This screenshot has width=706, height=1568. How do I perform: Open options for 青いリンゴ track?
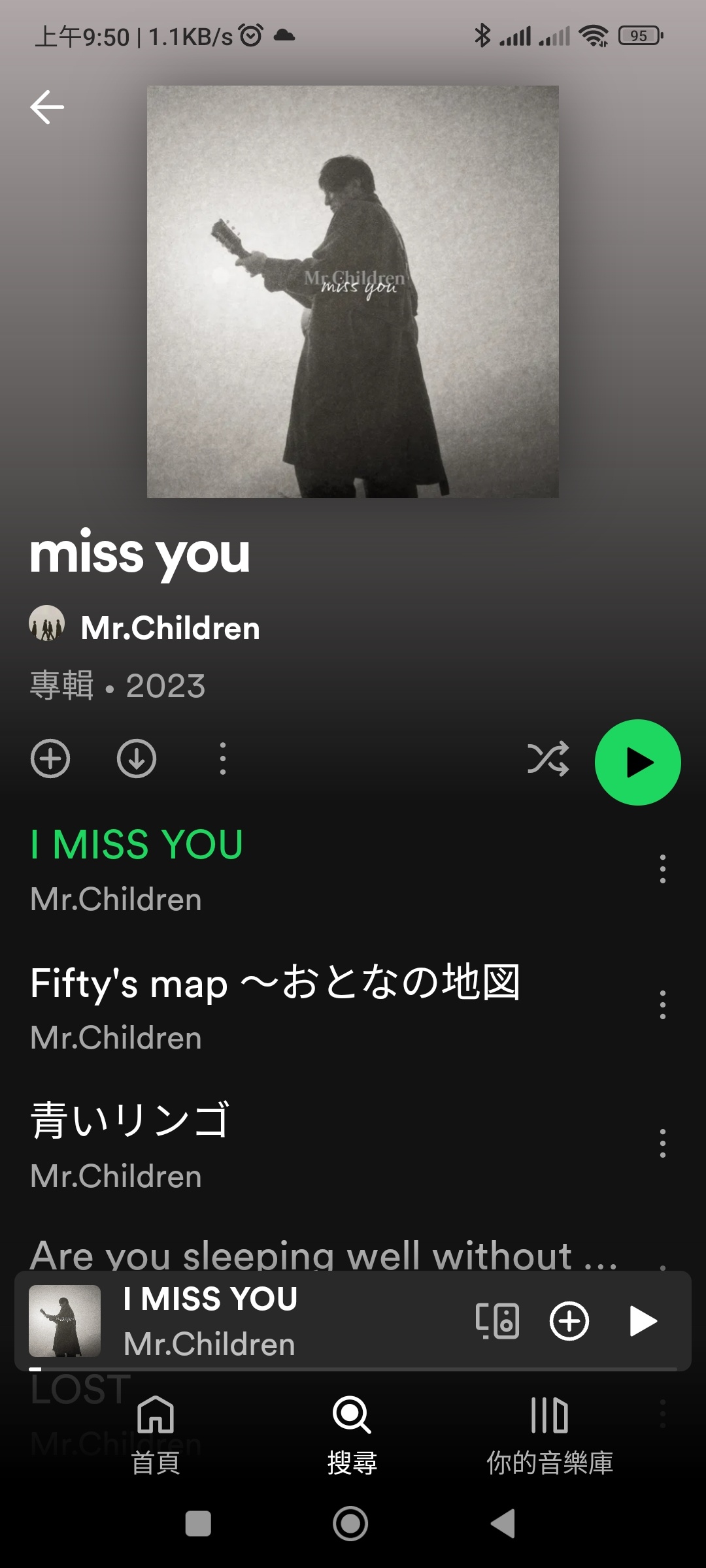(x=662, y=1143)
